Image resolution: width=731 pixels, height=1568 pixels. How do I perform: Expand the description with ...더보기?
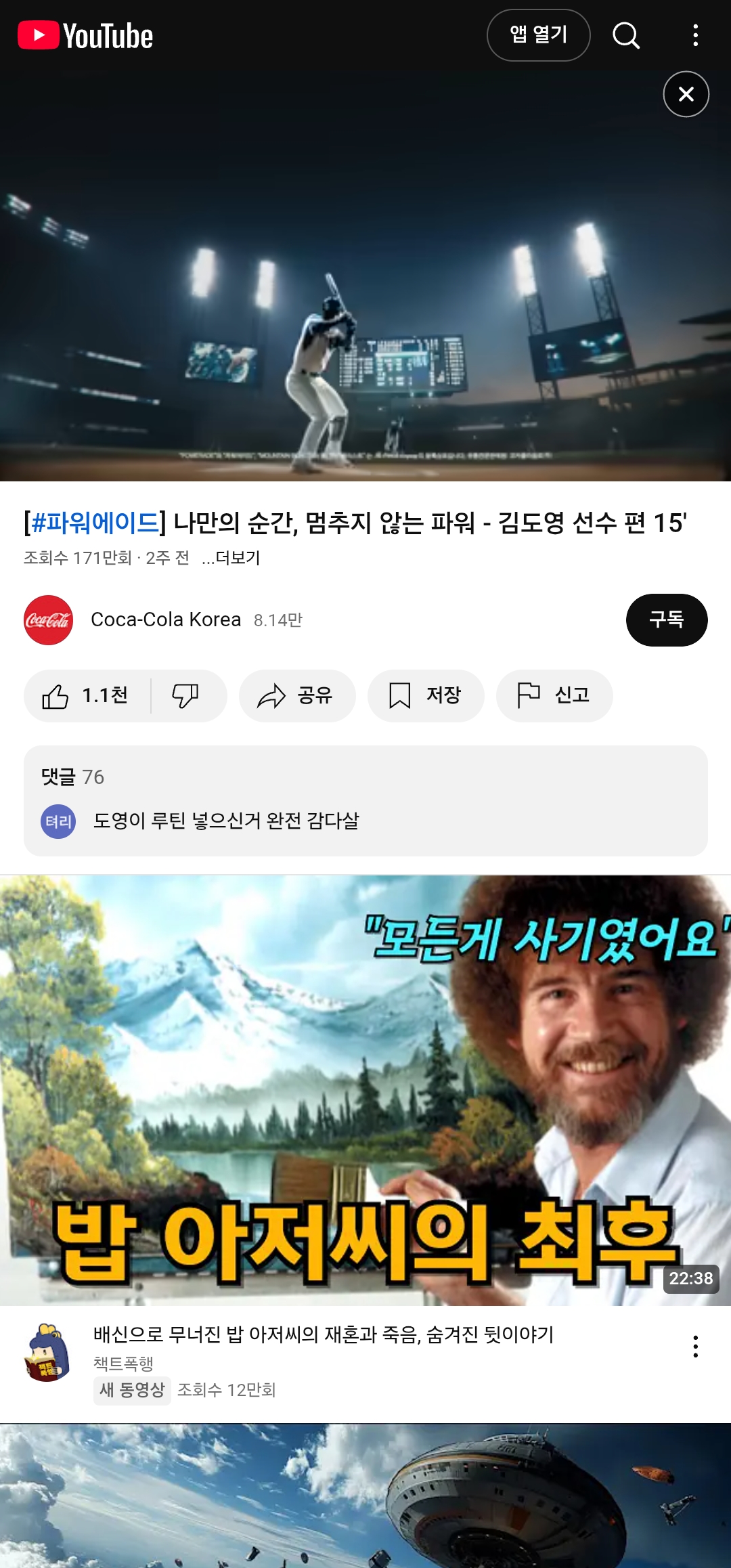click(x=231, y=558)
